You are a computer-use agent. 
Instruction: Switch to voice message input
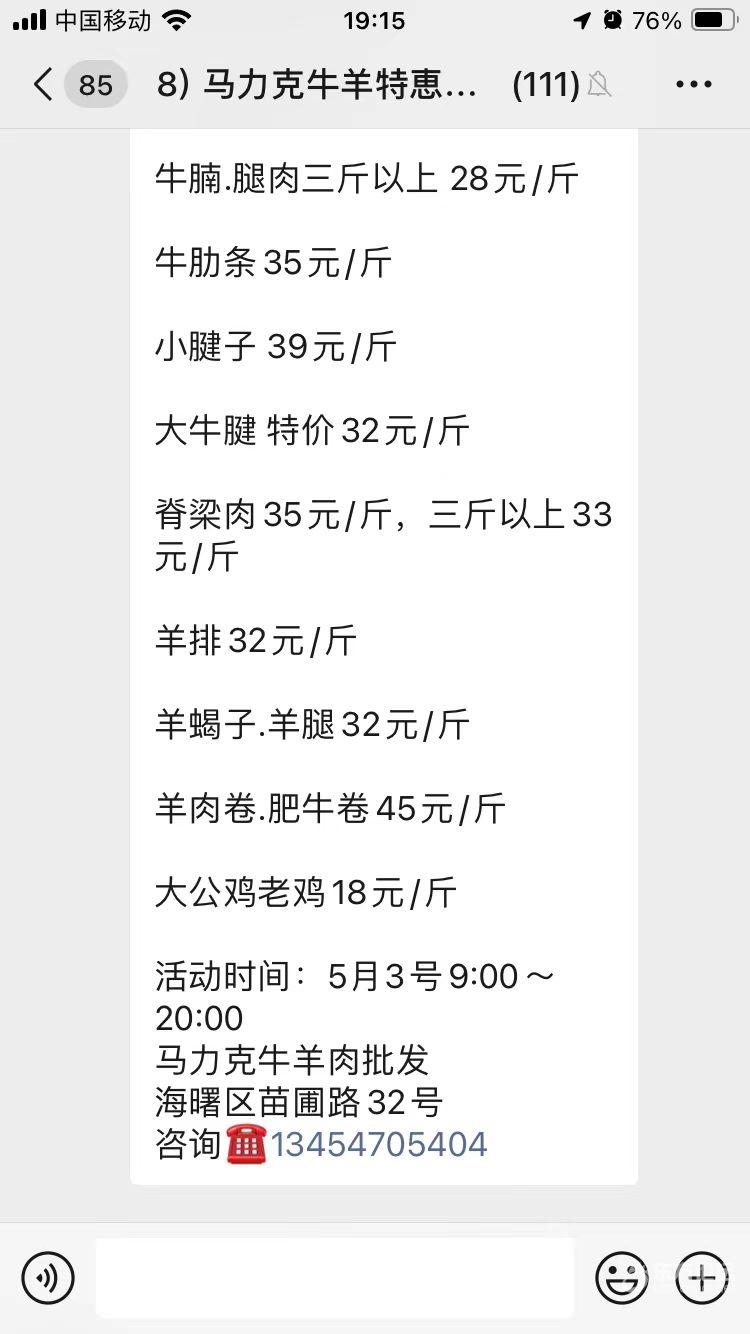point(48,1277)
